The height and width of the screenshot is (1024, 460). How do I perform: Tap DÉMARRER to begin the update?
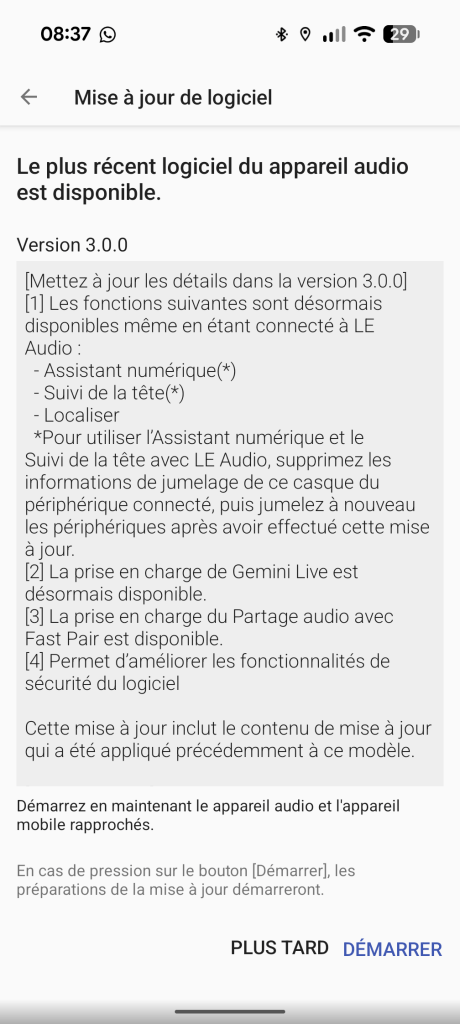click(392, 949)
